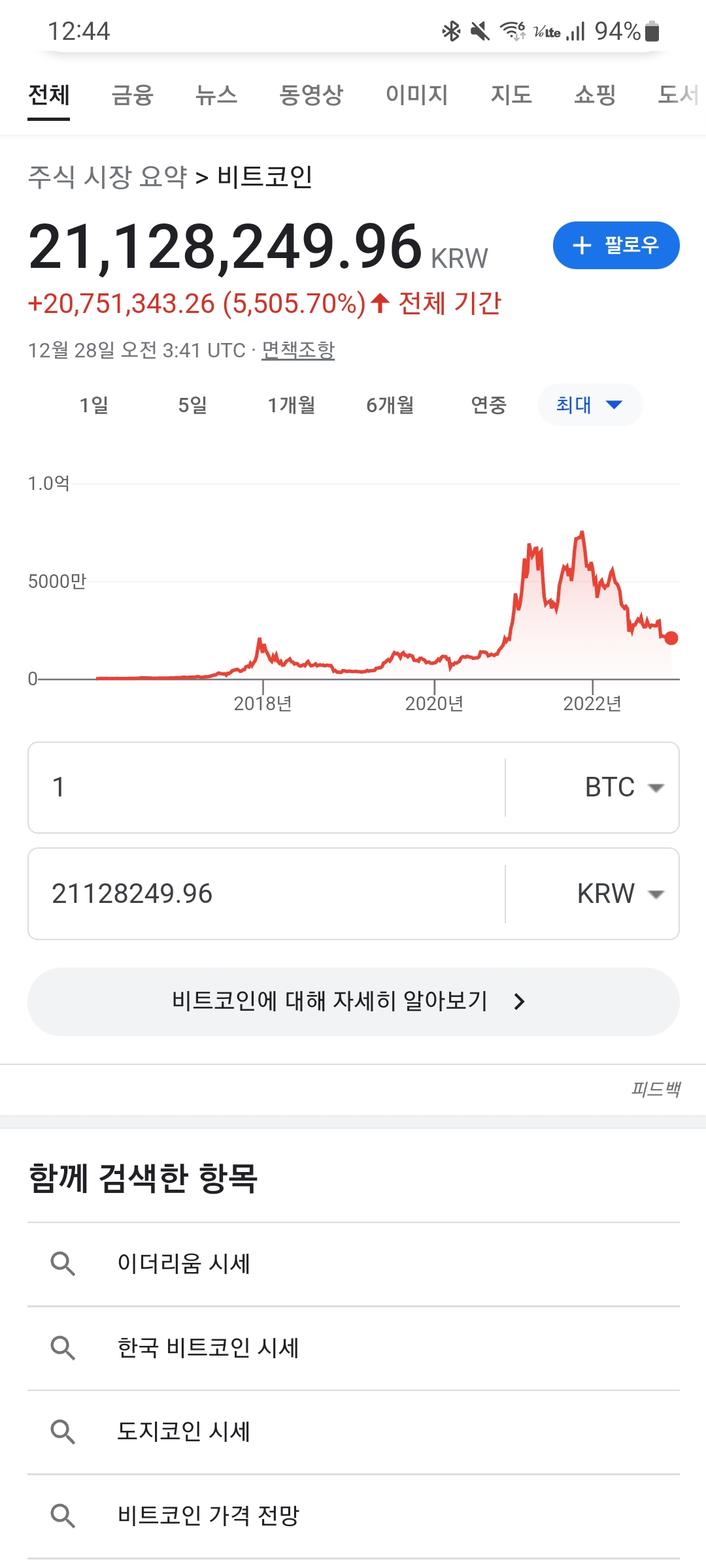Click the right chevron on the learn-more bar
This screenshot has width=706, height=1568.
pyautogui.click(x=520, y=1000)
